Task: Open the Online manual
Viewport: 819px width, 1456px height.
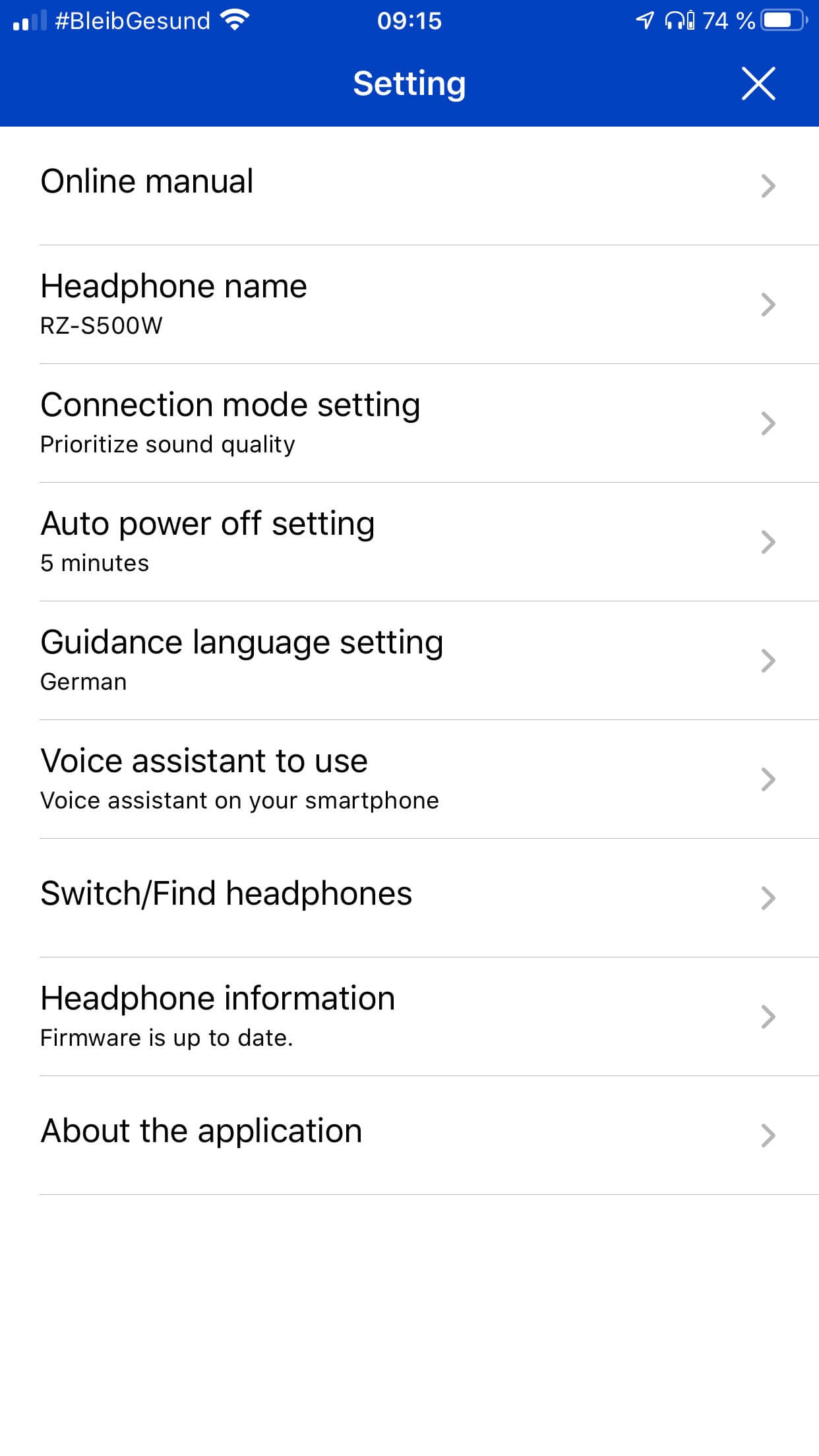Action: (409, 185)
